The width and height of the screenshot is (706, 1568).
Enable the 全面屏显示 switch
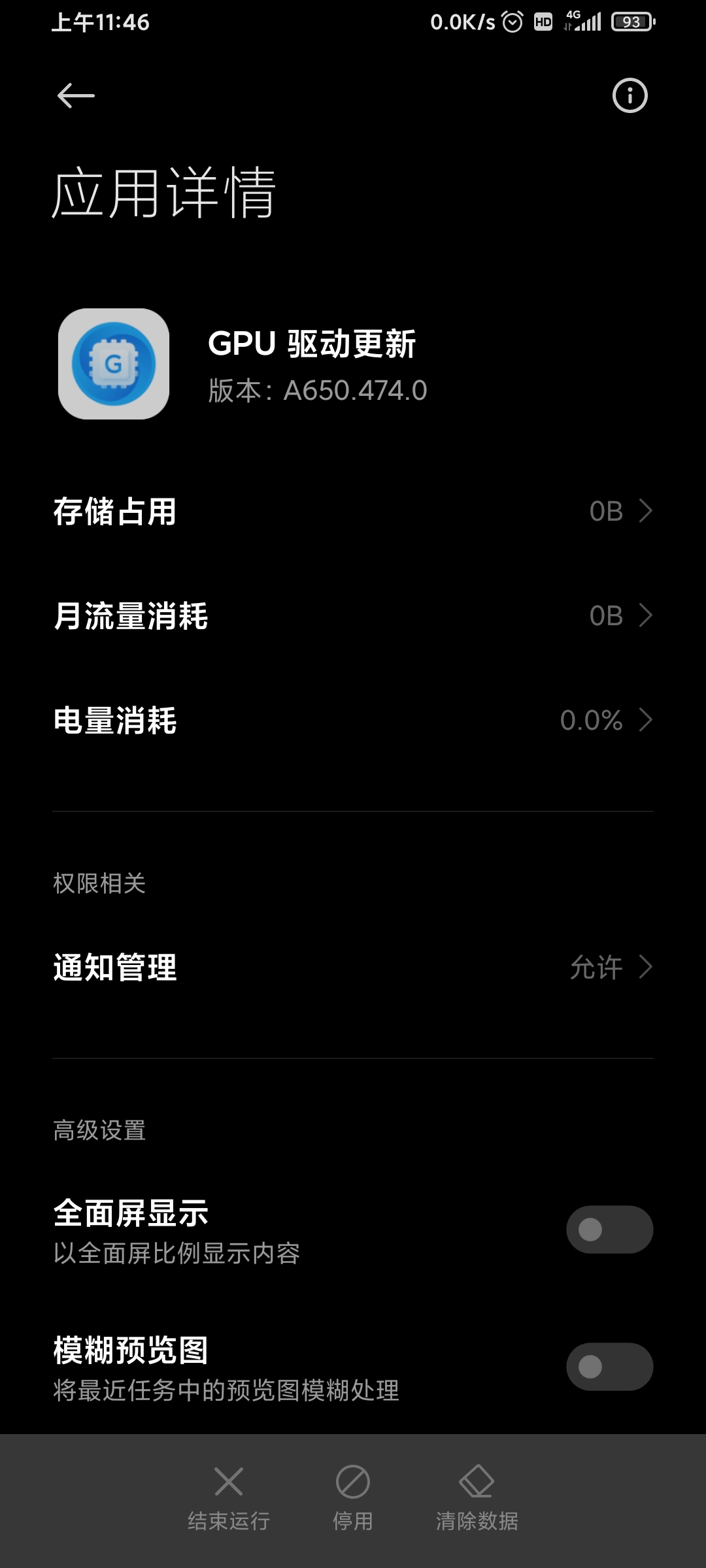[x=609, y=1230]
